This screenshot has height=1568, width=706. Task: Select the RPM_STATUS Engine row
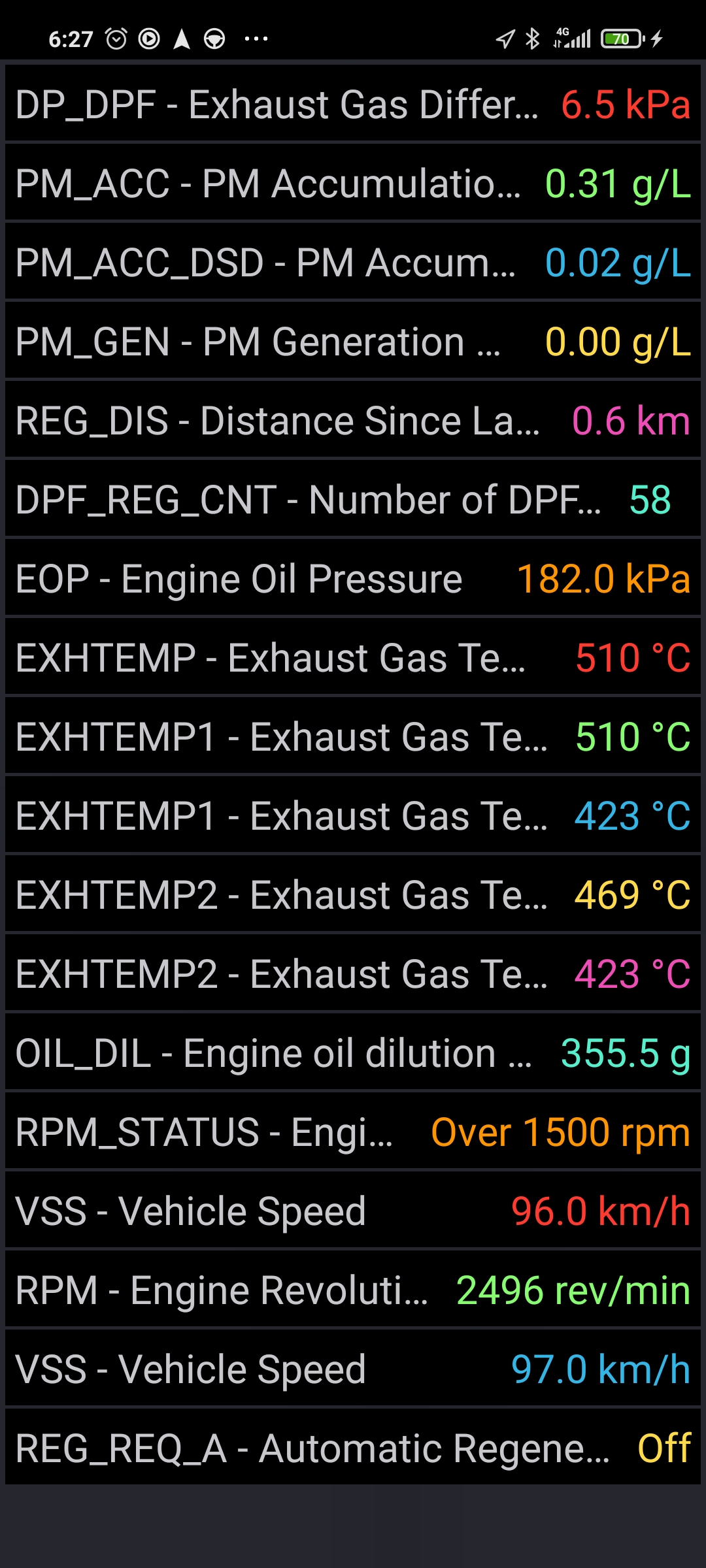(353, 1132)
